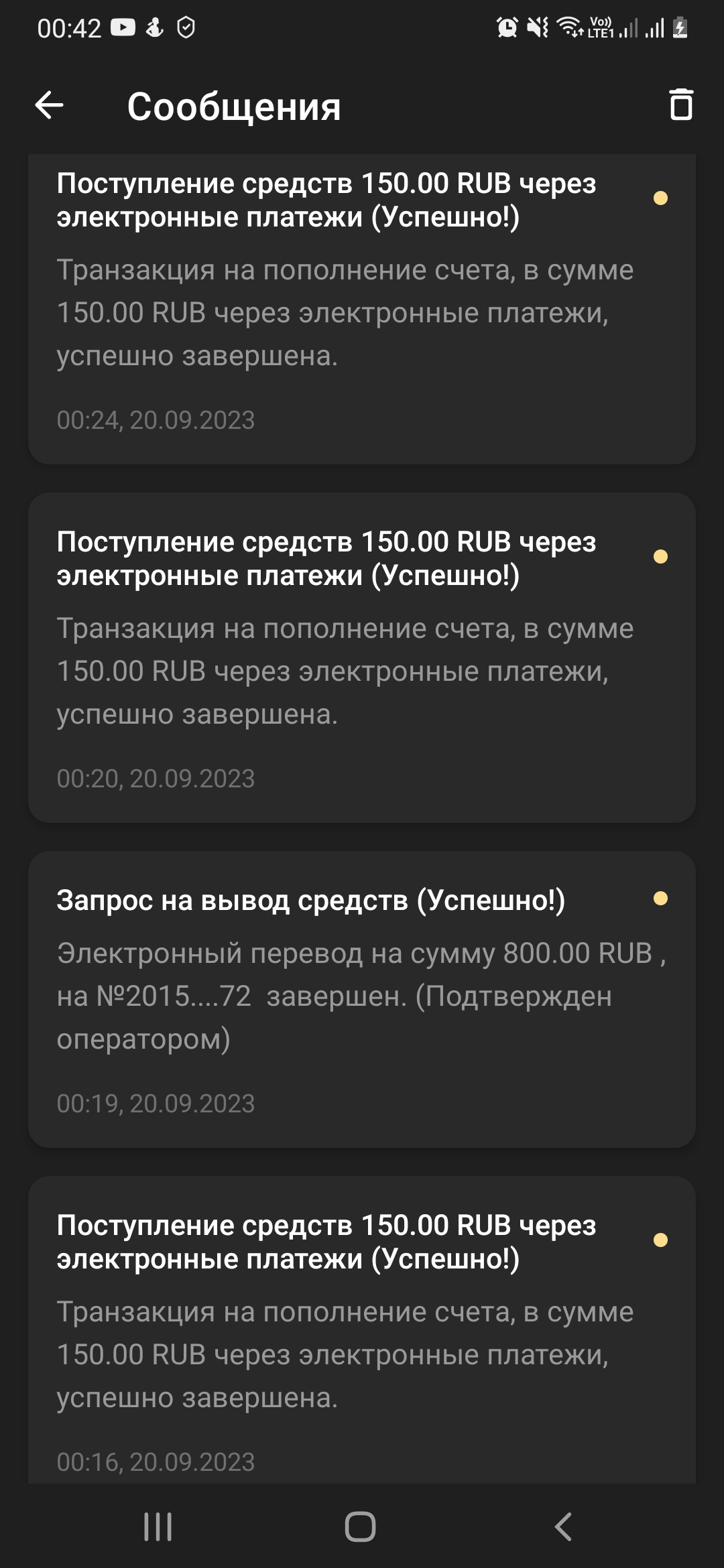Open the deposit message from 00:24
724x1568 pixels.
362,309
